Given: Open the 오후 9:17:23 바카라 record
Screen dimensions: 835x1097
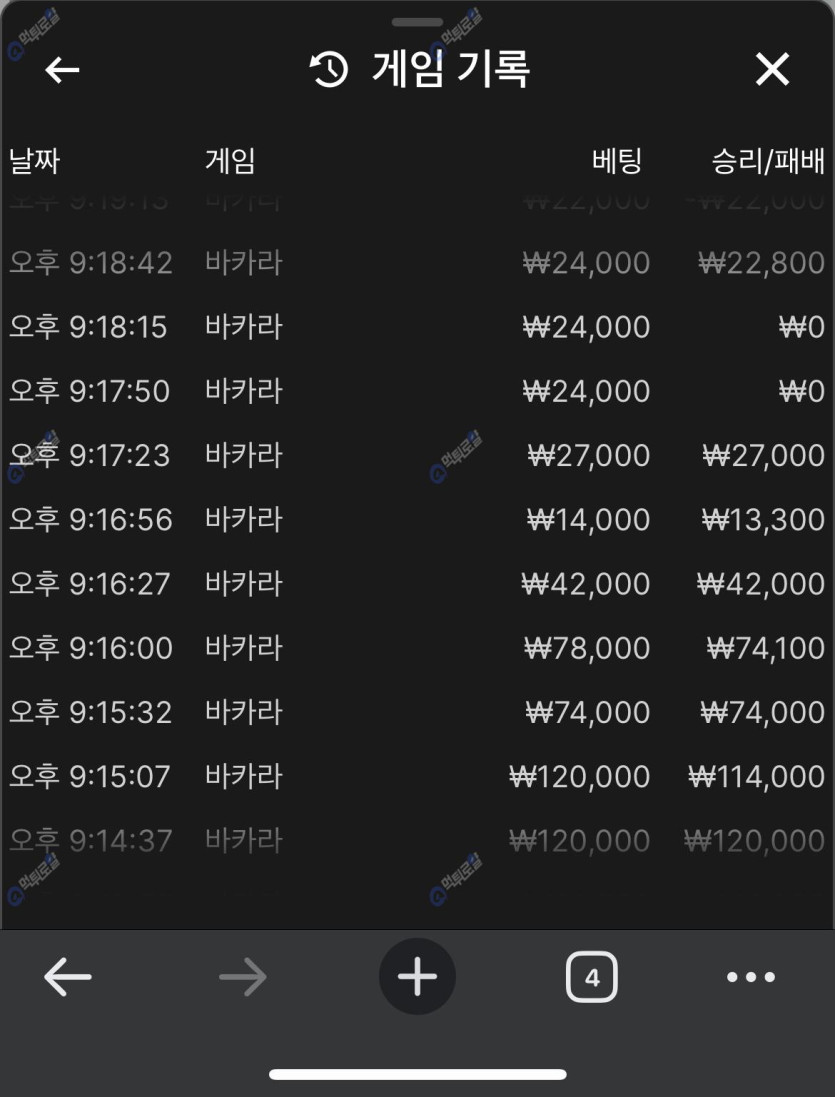Looking at the screenshot, I should [417, 456].
